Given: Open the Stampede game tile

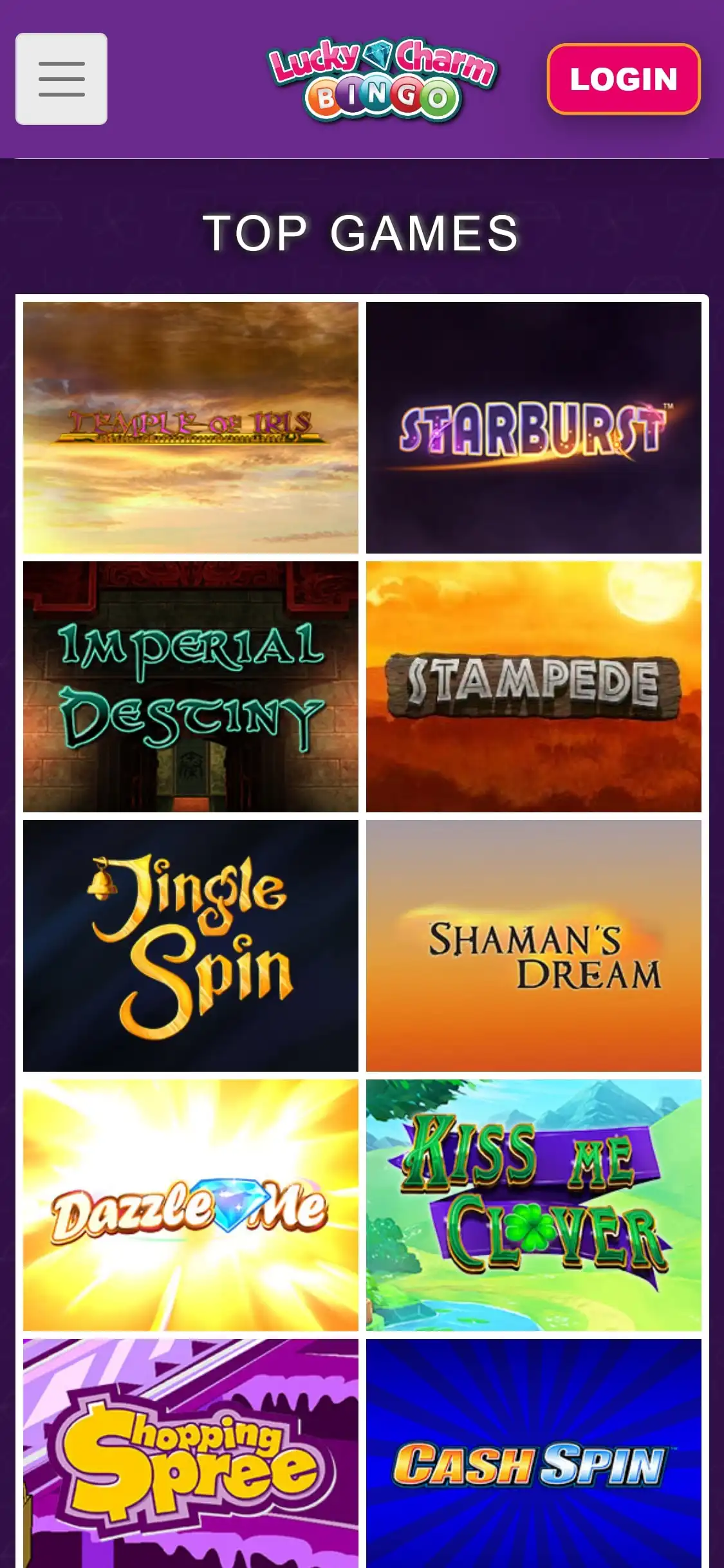Looking at the screenshot, I should (534, 686).
